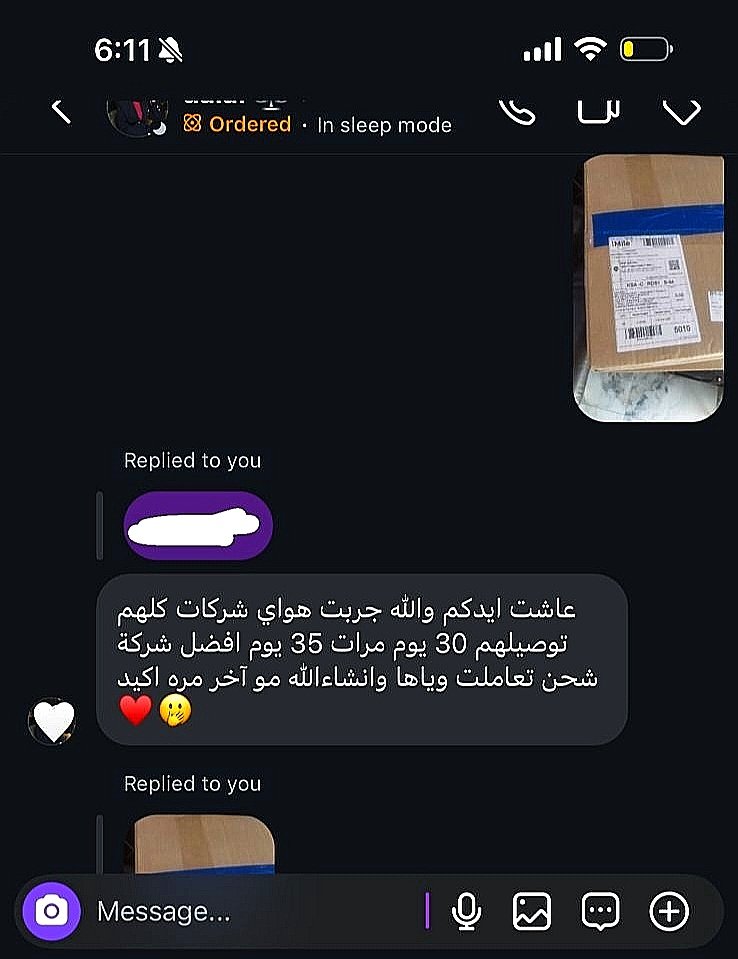The width and height of the screenshot is (738, 959).
Task: Go back to the inbox list
Action: [x=61, y=111]
